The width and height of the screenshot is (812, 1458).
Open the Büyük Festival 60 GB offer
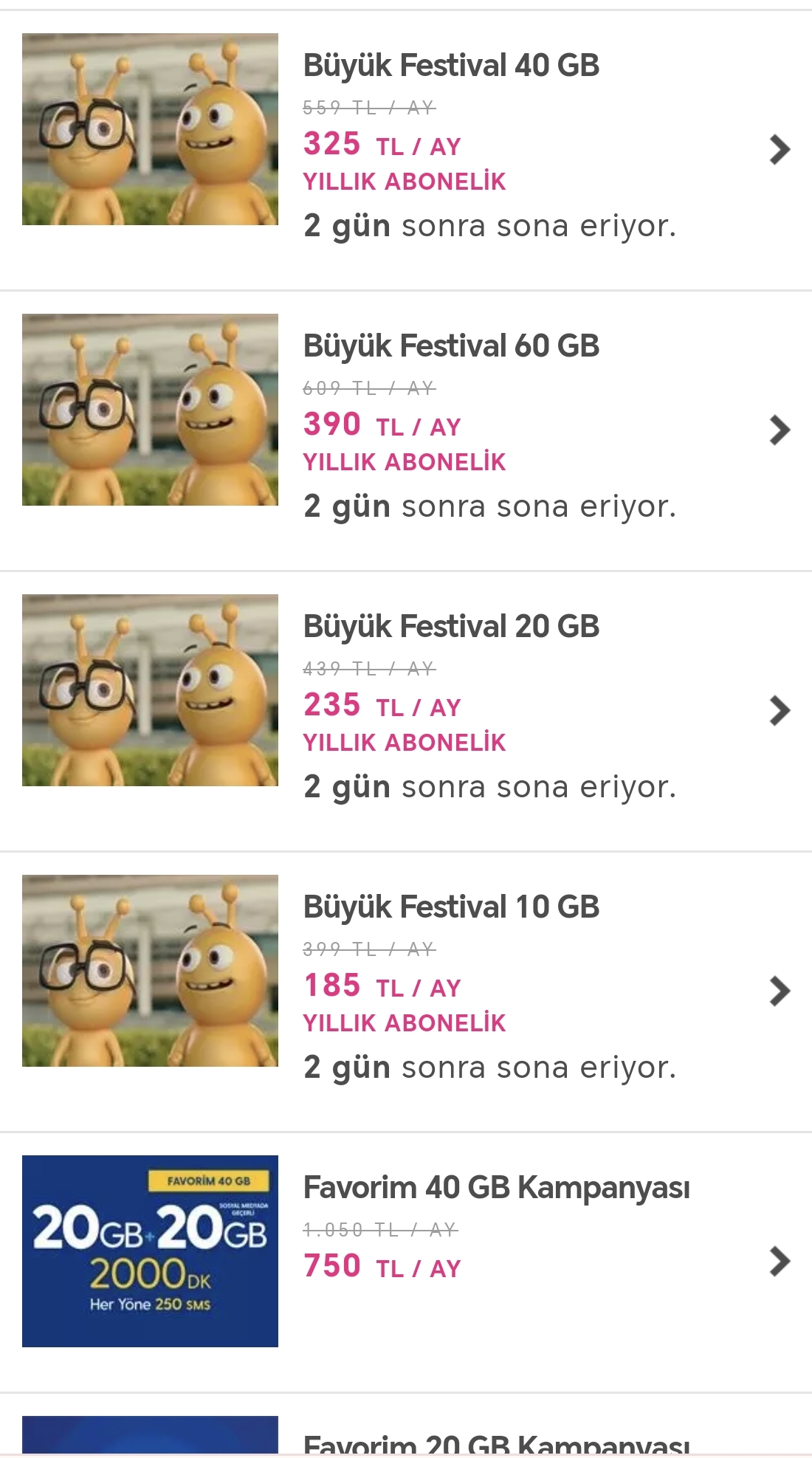click(x=406, y=430)
